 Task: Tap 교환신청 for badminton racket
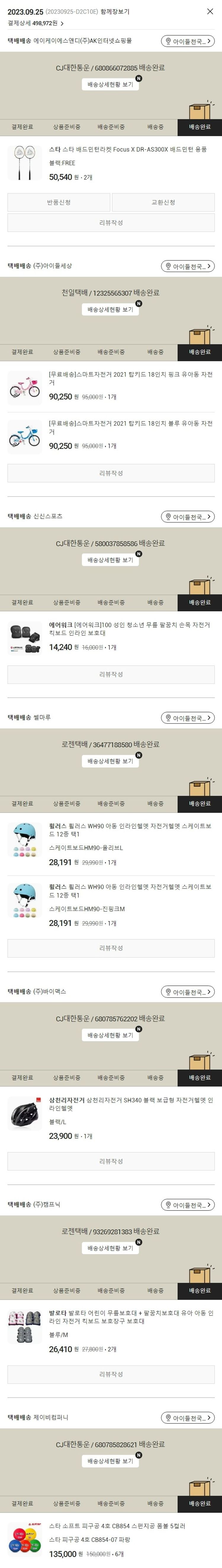163,202
